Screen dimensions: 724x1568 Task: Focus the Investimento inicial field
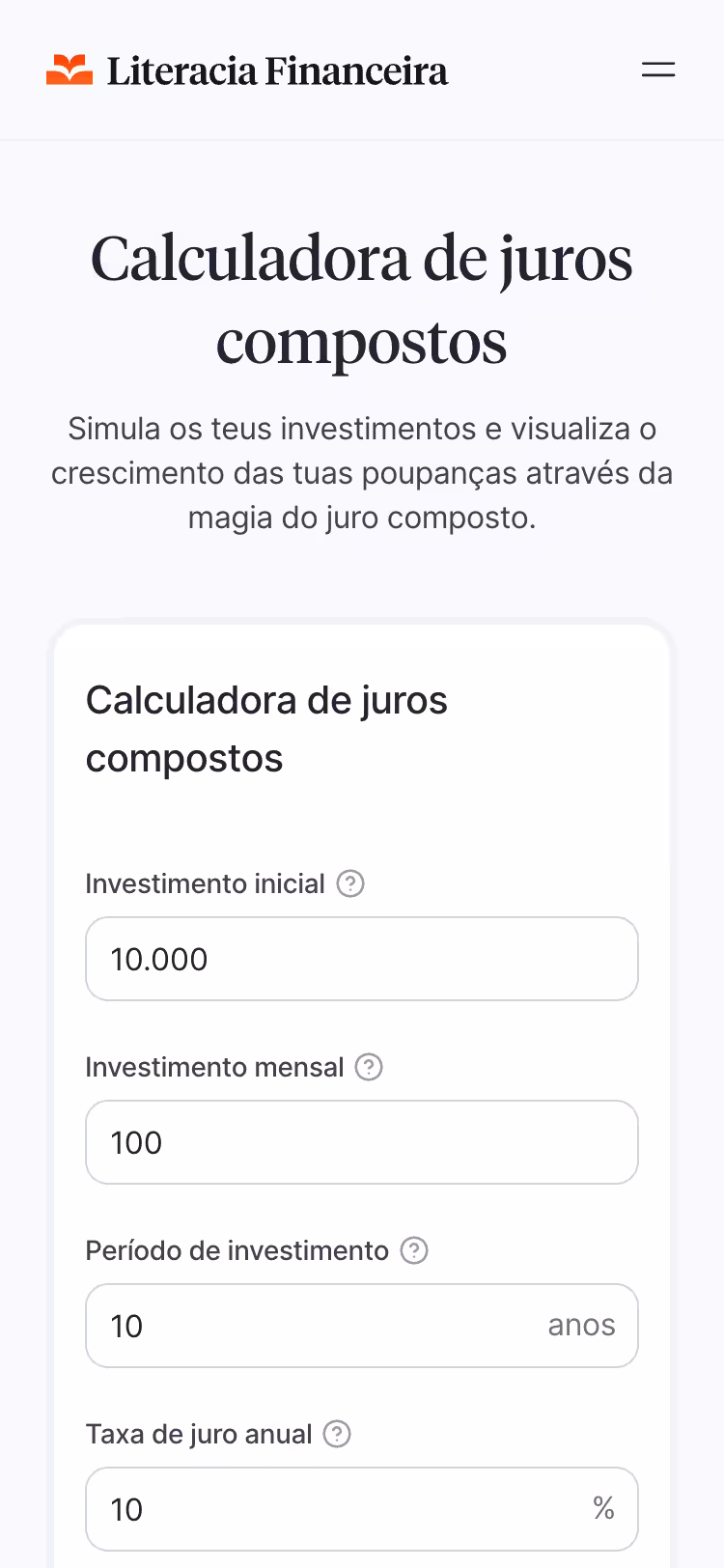coord(361,959)
